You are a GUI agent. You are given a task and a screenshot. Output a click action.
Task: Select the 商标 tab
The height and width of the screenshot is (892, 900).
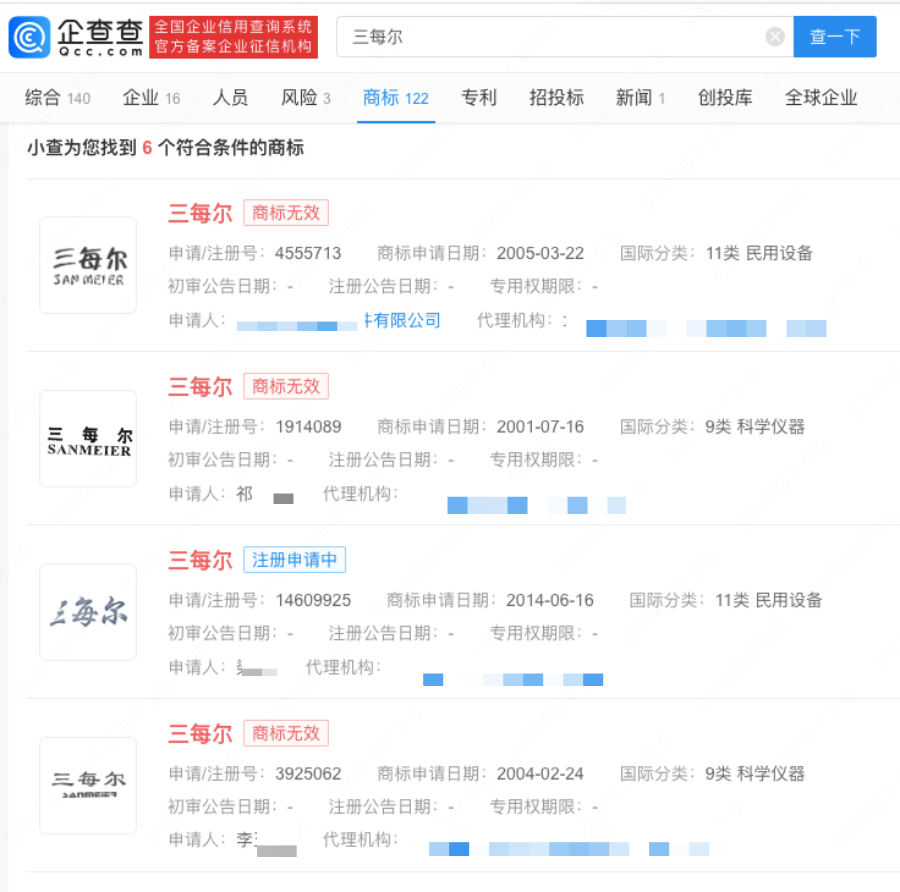pyautogui.click(x=396, y=98)
